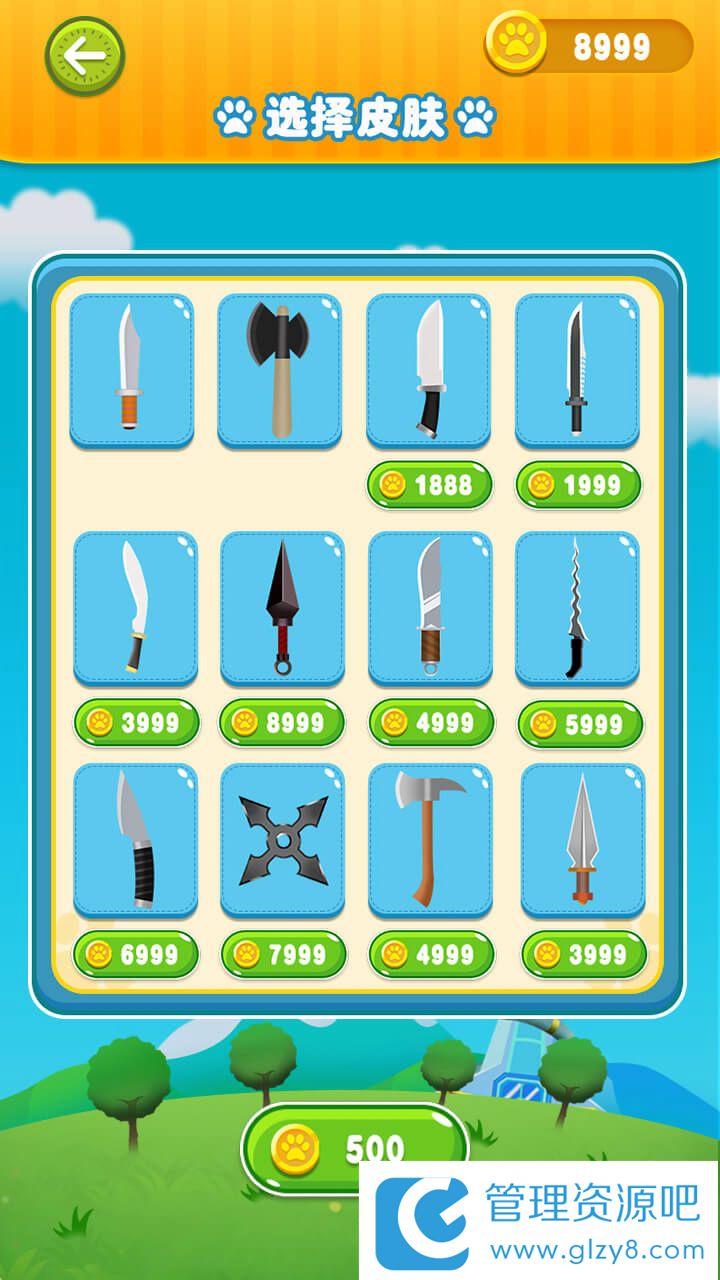Buy the hunting knife priced 4999
This screenshot has height=1280, width=720.
[431, 722]
